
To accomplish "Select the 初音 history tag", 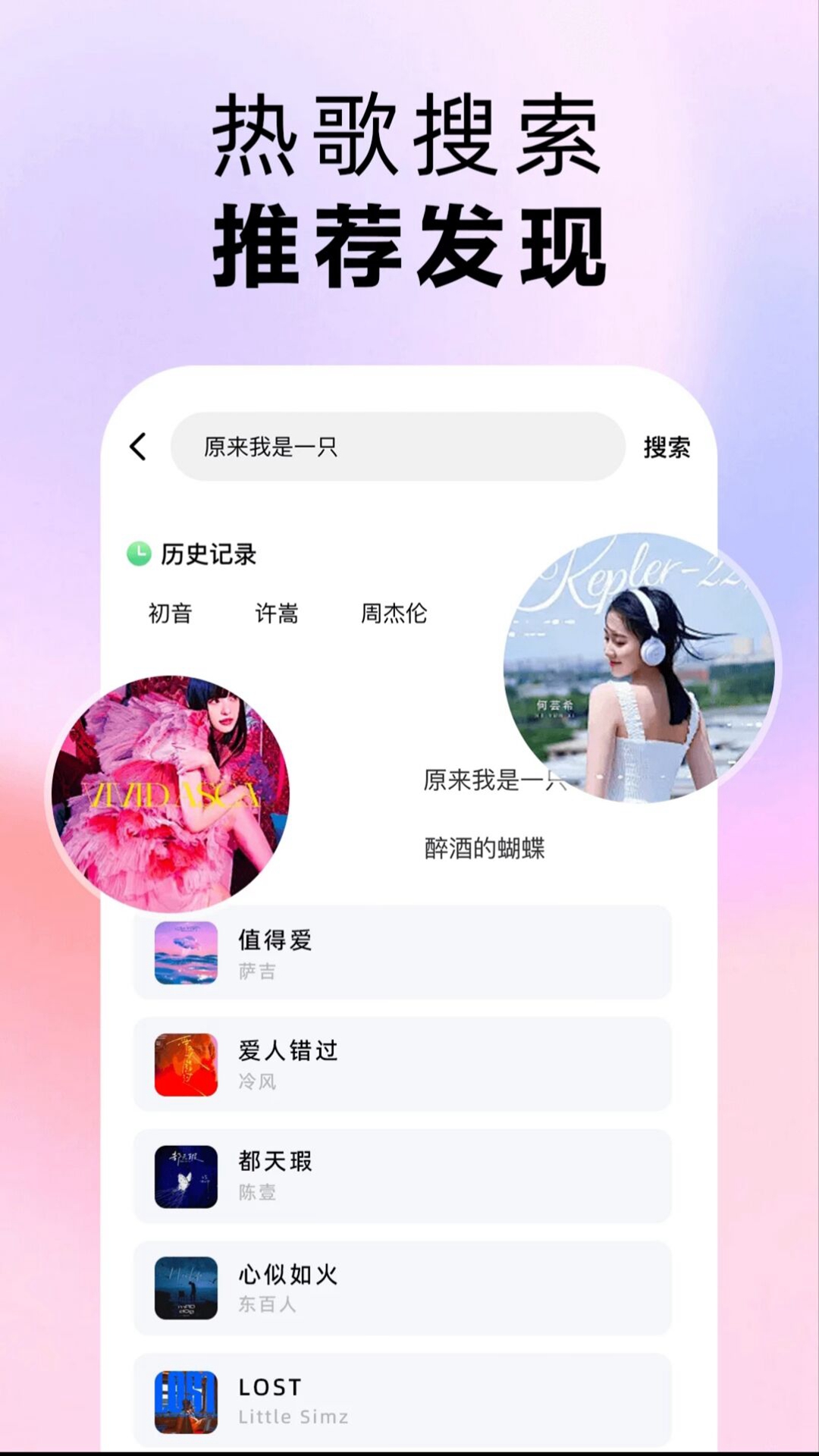I will (x=171, y=614).
